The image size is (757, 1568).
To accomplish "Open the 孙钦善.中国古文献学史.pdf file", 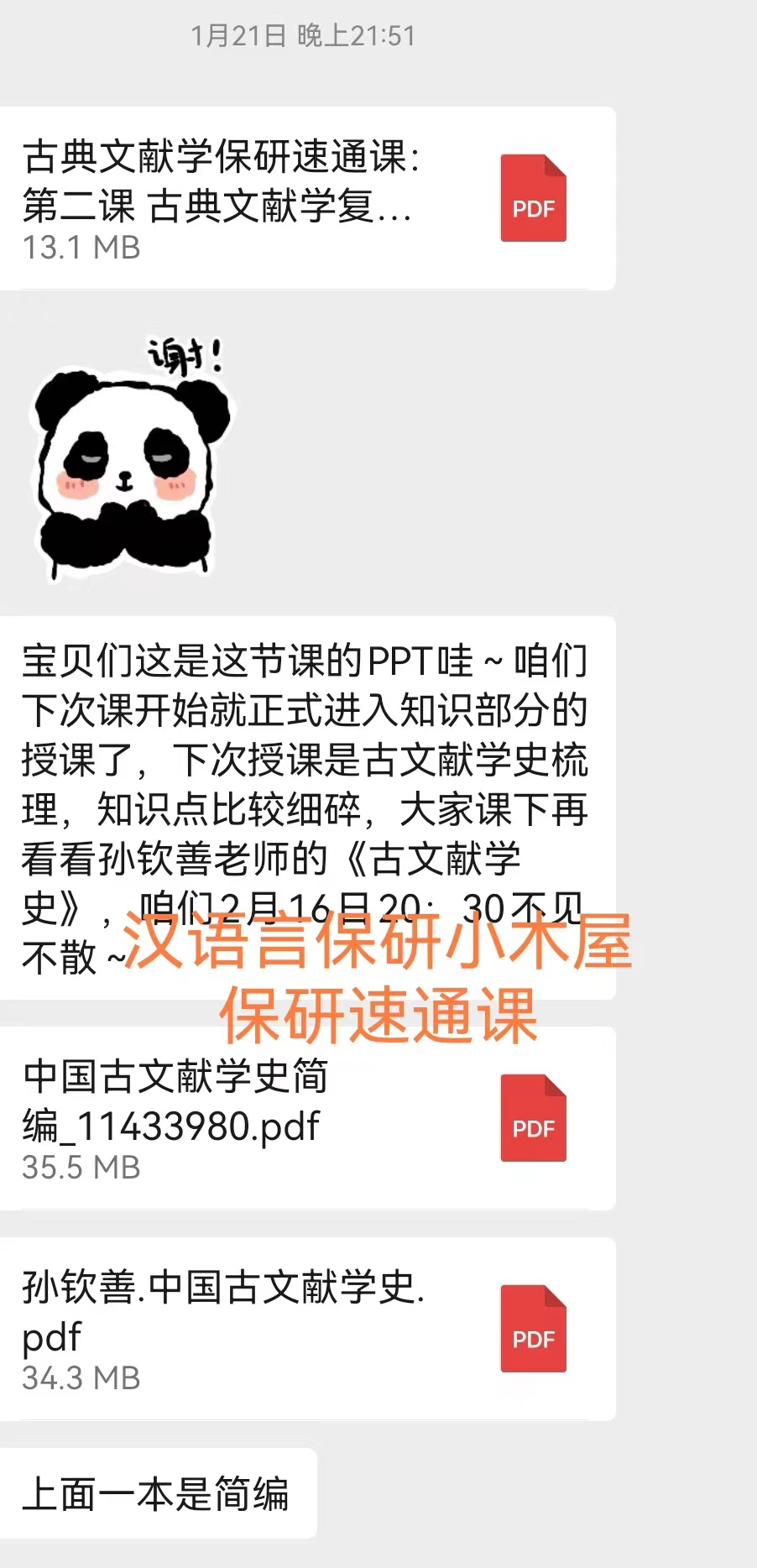I will point(307,1329).
